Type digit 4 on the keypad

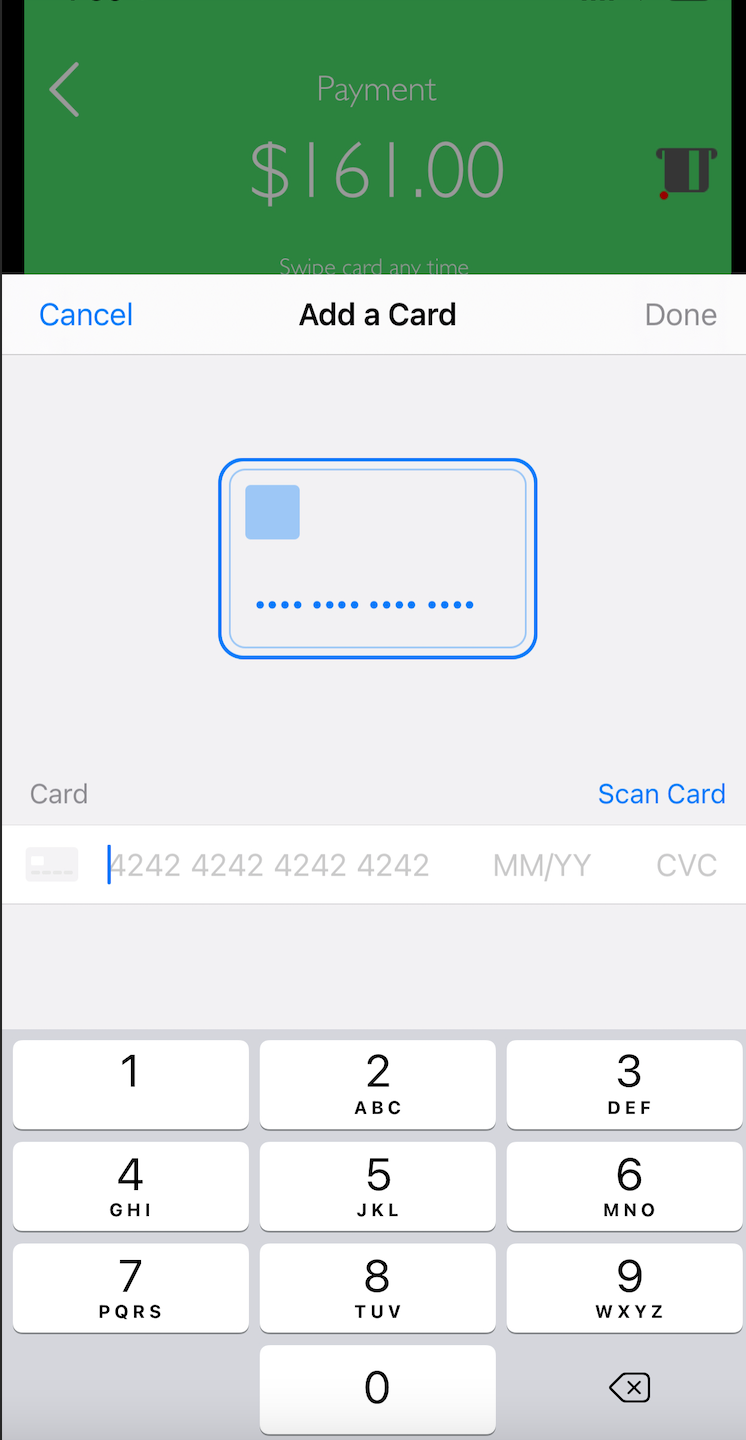tap(131, 1186)
